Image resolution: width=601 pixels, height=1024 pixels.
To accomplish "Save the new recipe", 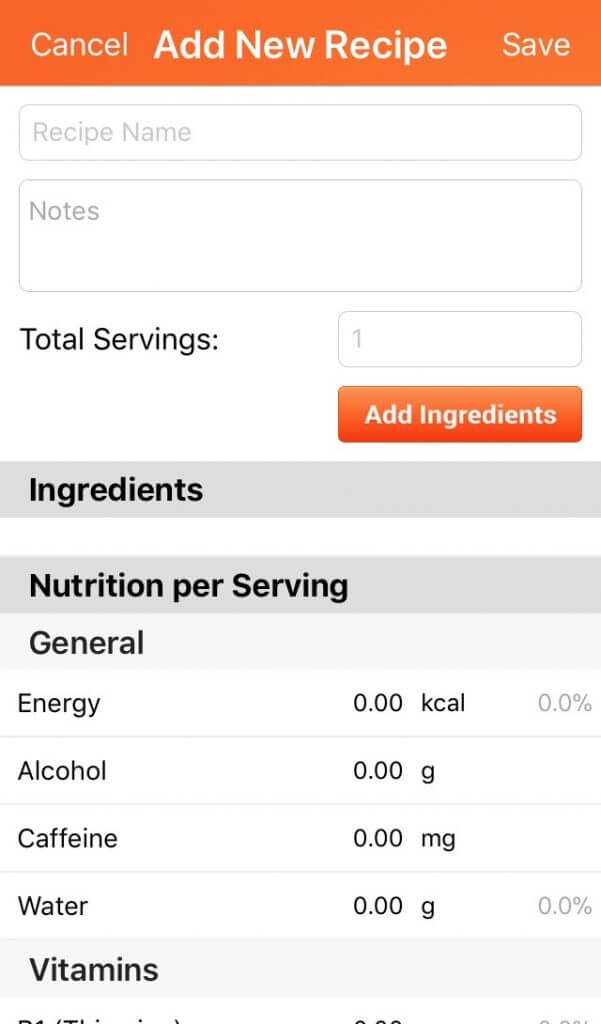I will [536, 45].
